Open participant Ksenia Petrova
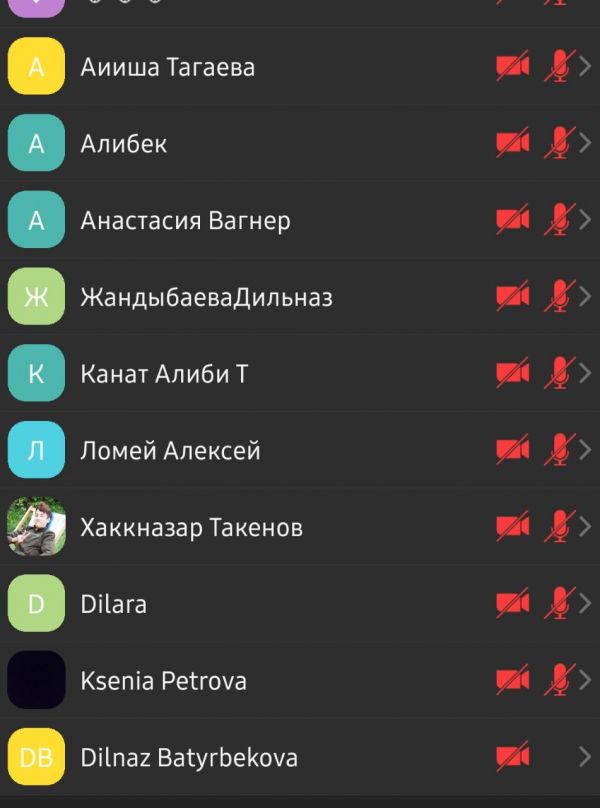The image size is (600, 808). (x=163, y=681)
